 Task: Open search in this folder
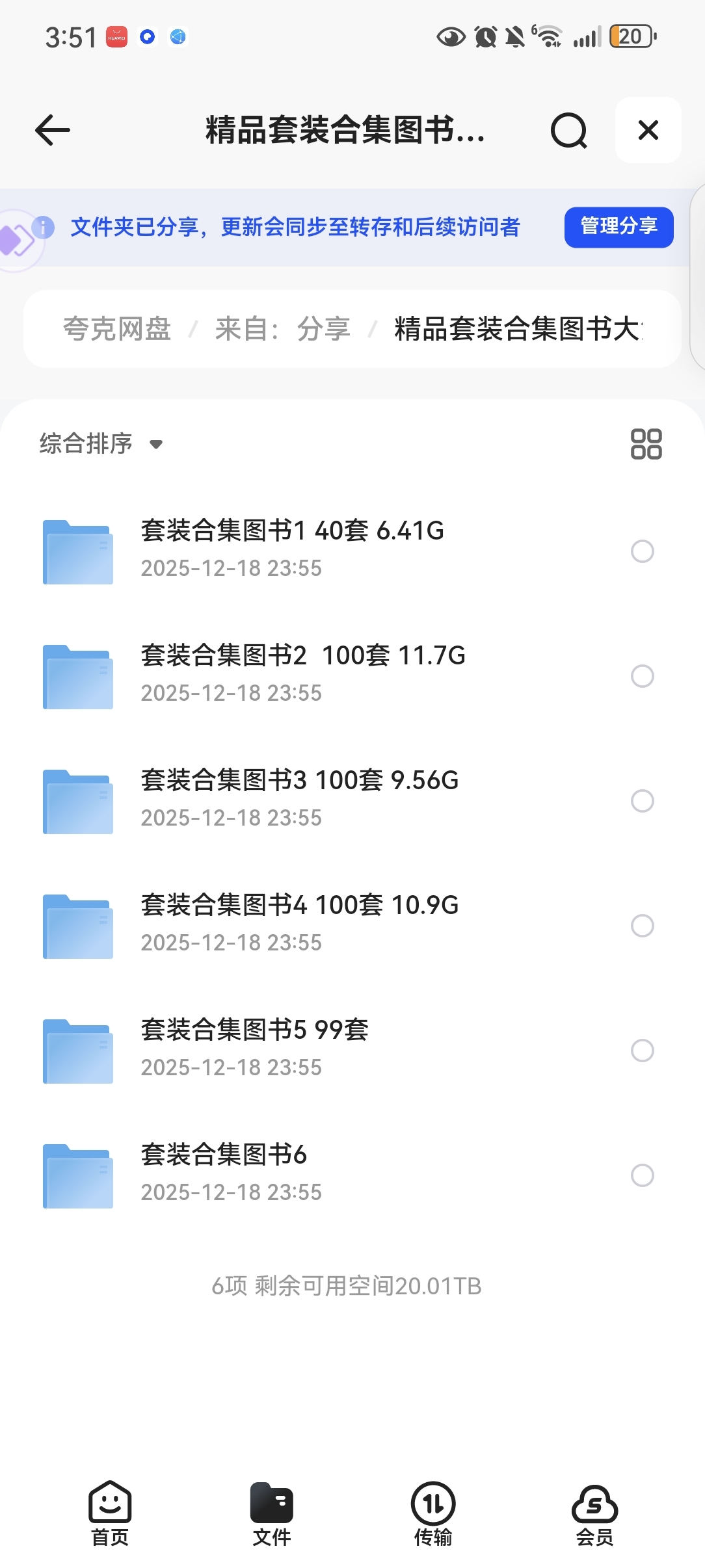pyautogui.click(x=568, y=131)
